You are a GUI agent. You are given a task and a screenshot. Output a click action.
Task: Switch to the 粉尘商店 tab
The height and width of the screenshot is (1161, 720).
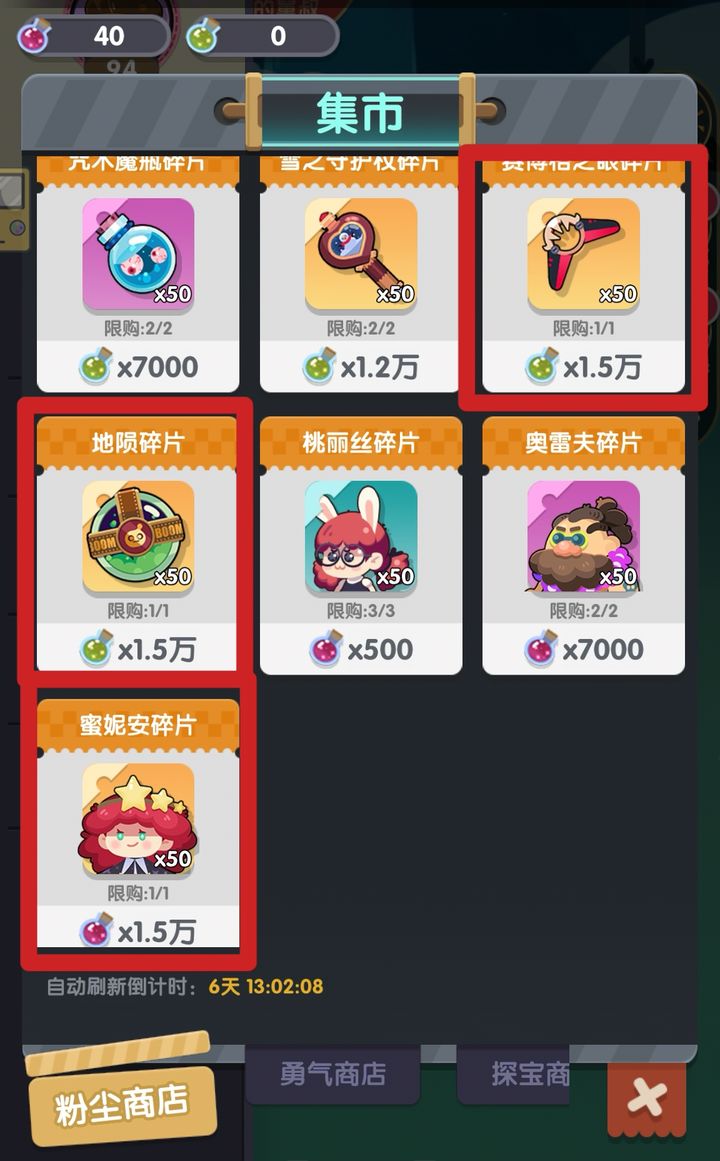coord(122,1102)
